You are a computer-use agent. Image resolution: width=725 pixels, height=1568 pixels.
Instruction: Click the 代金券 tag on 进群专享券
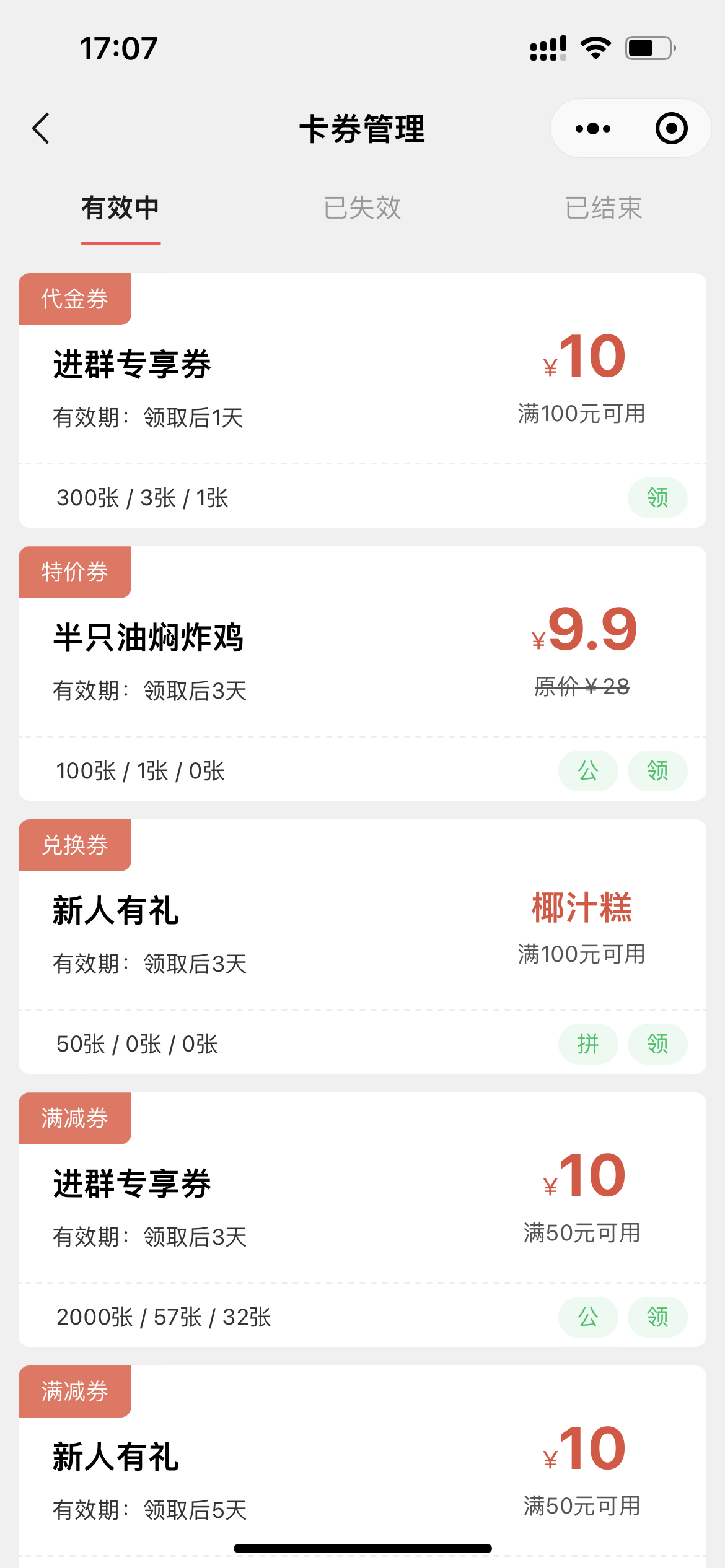tap(74, 298)
